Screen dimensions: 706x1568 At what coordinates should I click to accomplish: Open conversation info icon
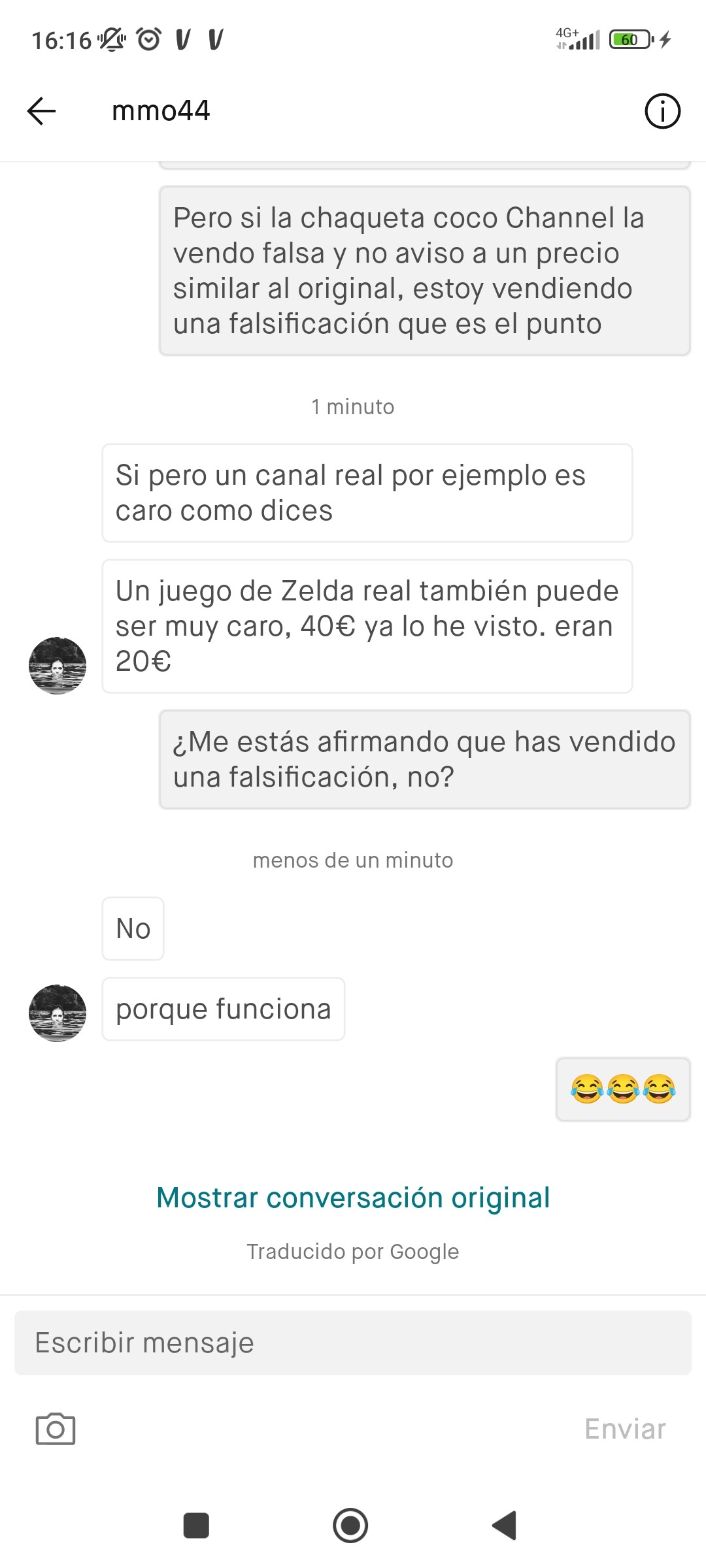coord(662,111)
